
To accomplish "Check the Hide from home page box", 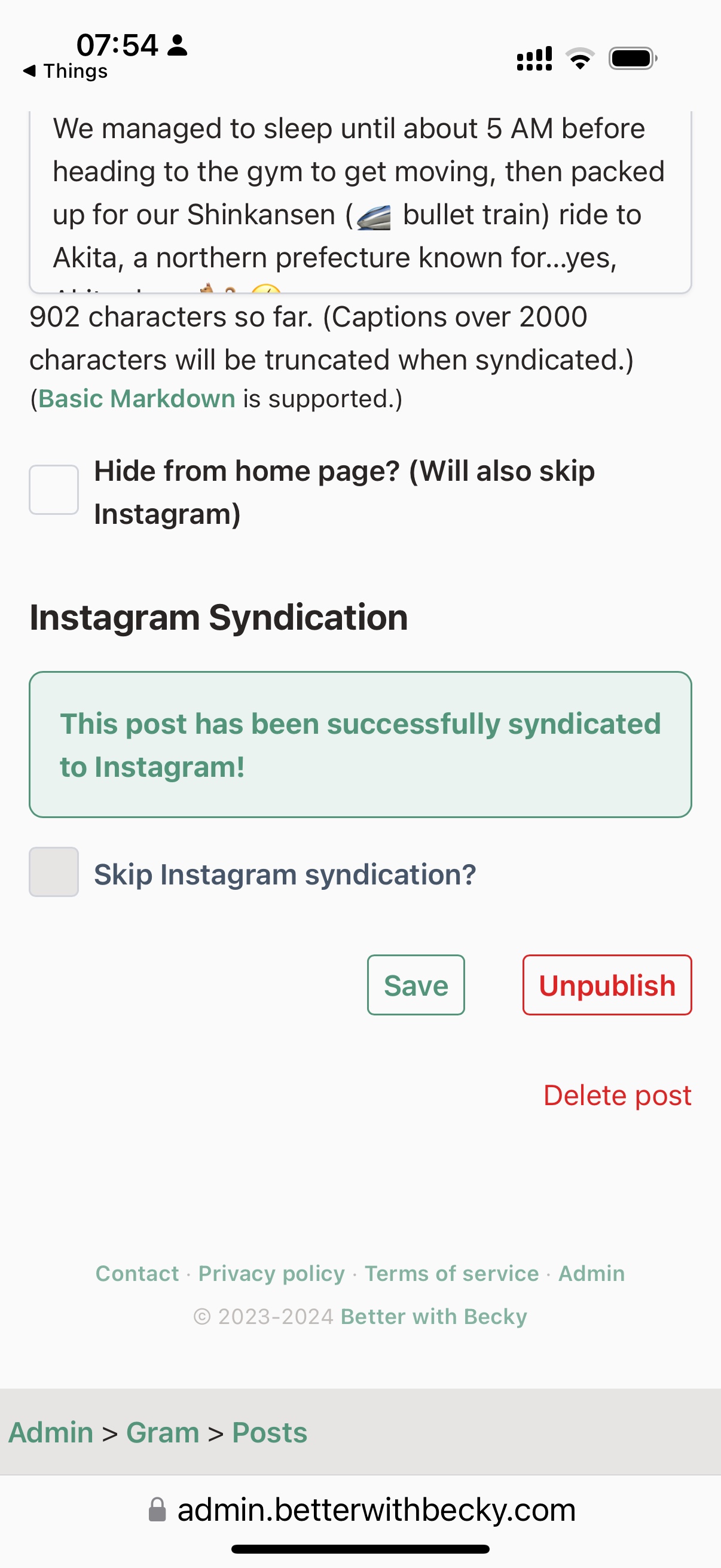I will point(54,490).
